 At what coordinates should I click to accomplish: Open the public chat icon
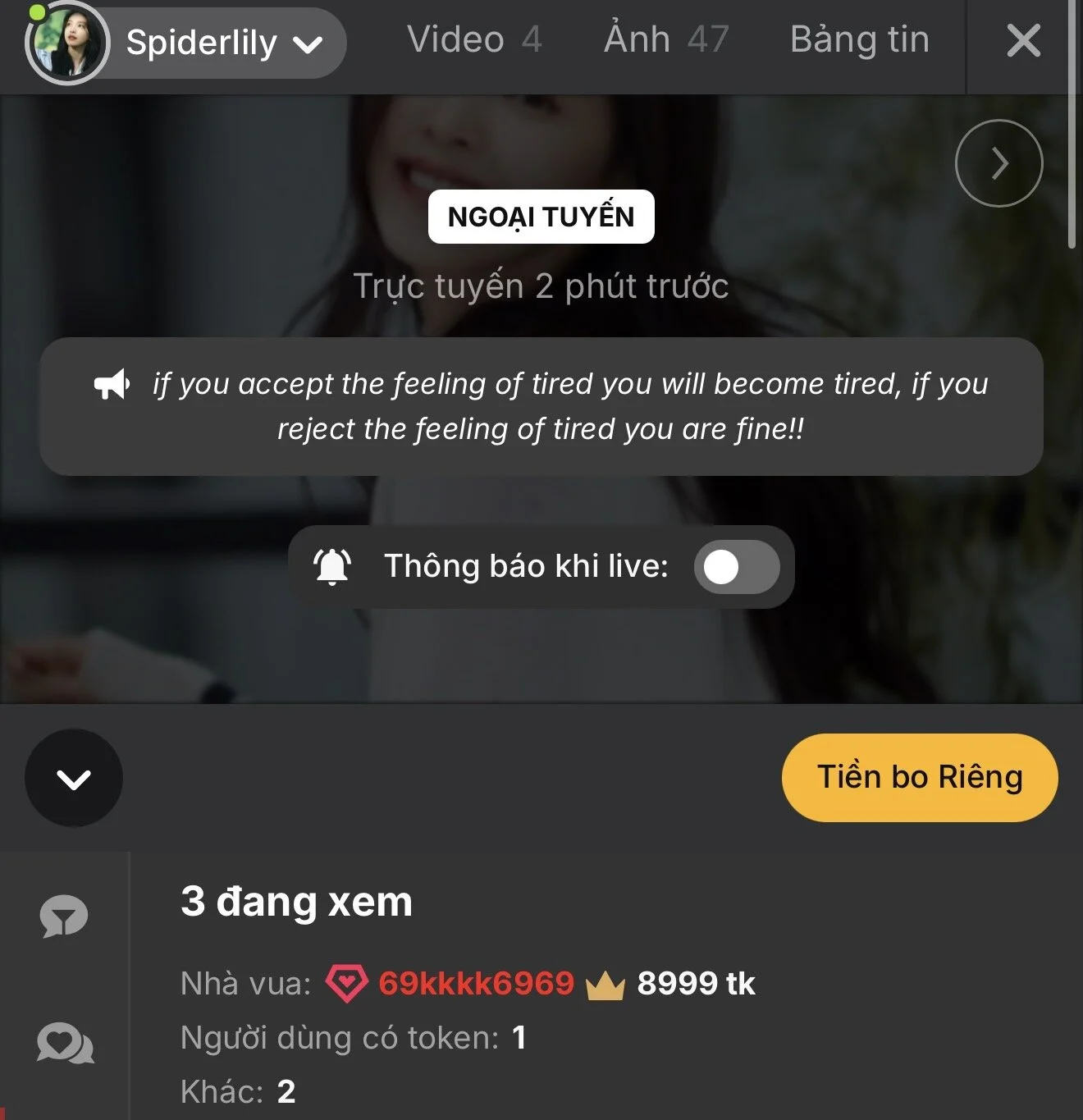coord(64,917)
